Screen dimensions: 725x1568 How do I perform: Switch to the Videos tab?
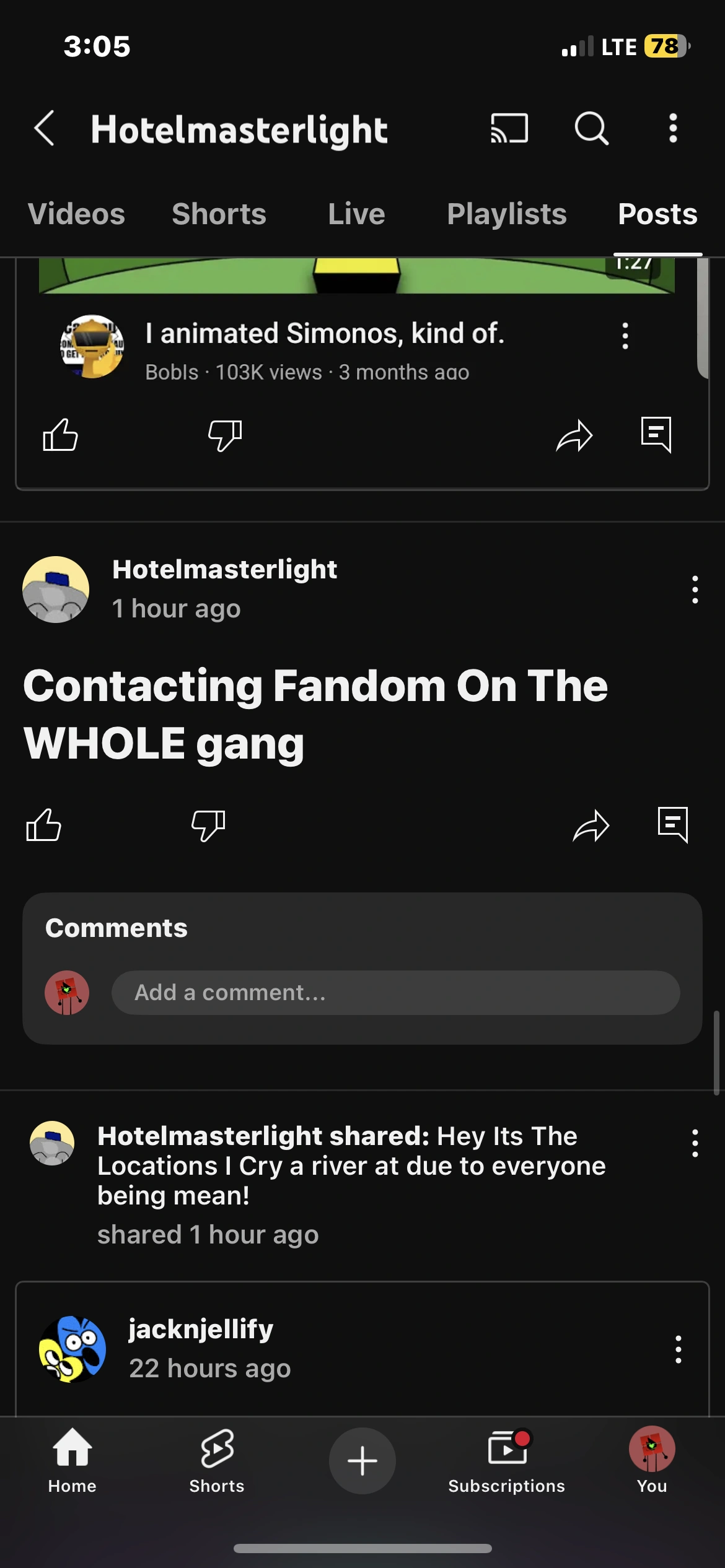click(76, 214)
